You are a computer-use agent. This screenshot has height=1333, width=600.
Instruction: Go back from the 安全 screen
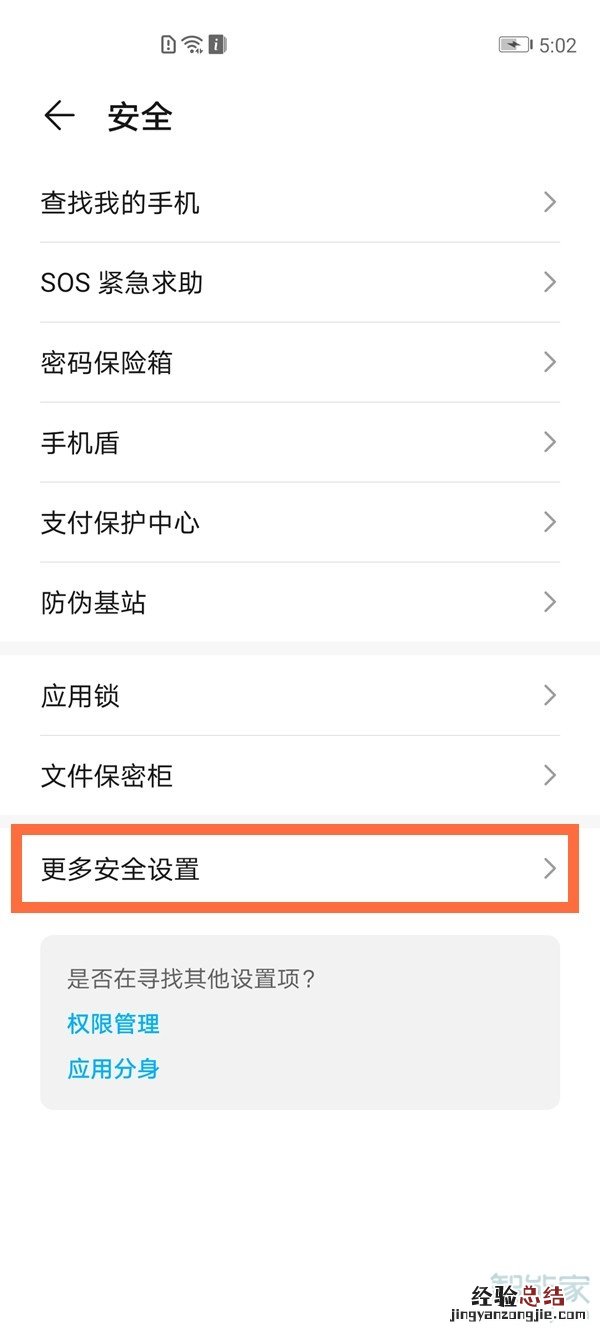point(59,117)
